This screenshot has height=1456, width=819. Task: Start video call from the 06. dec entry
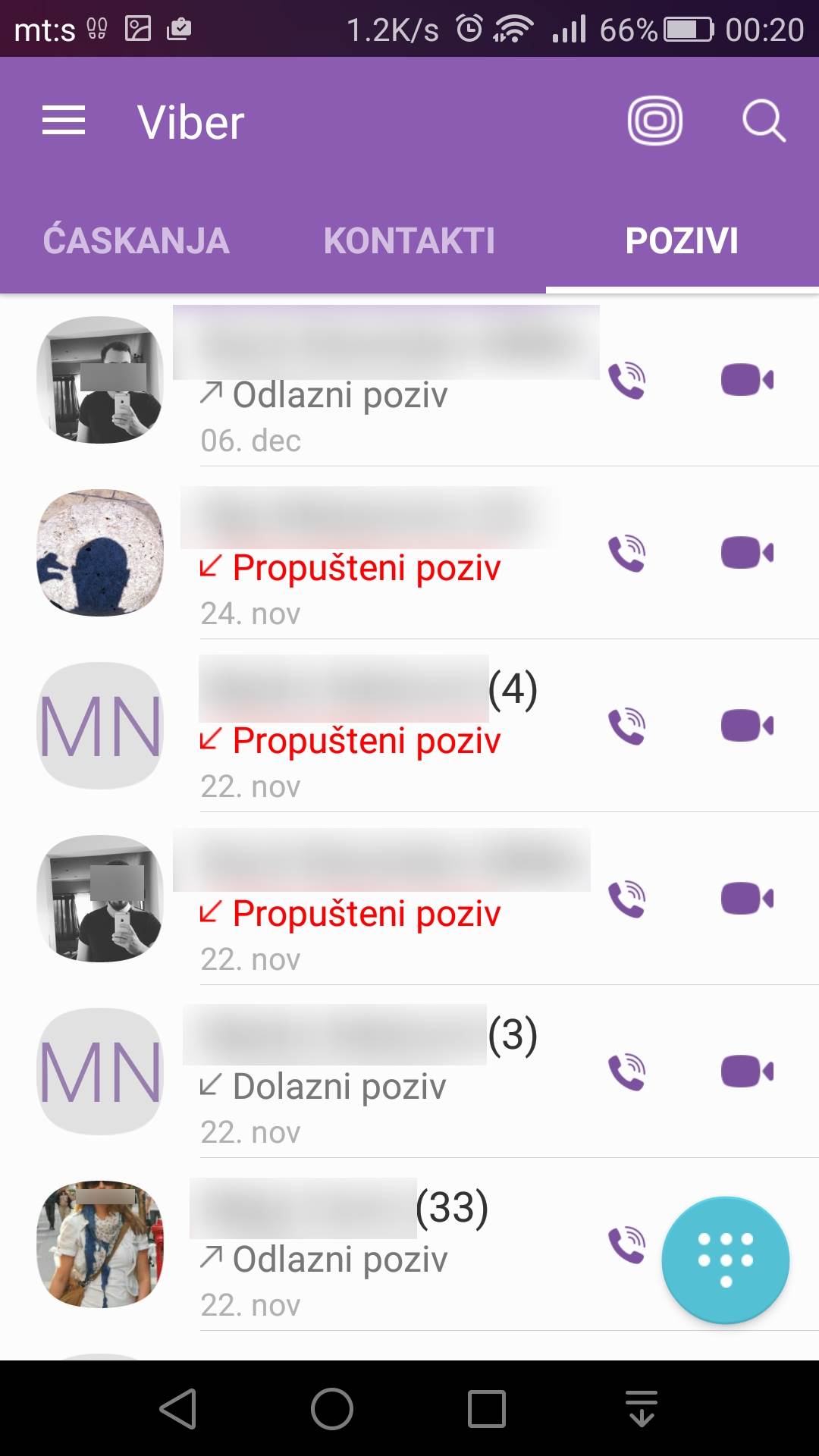click(x=747, y=380)
